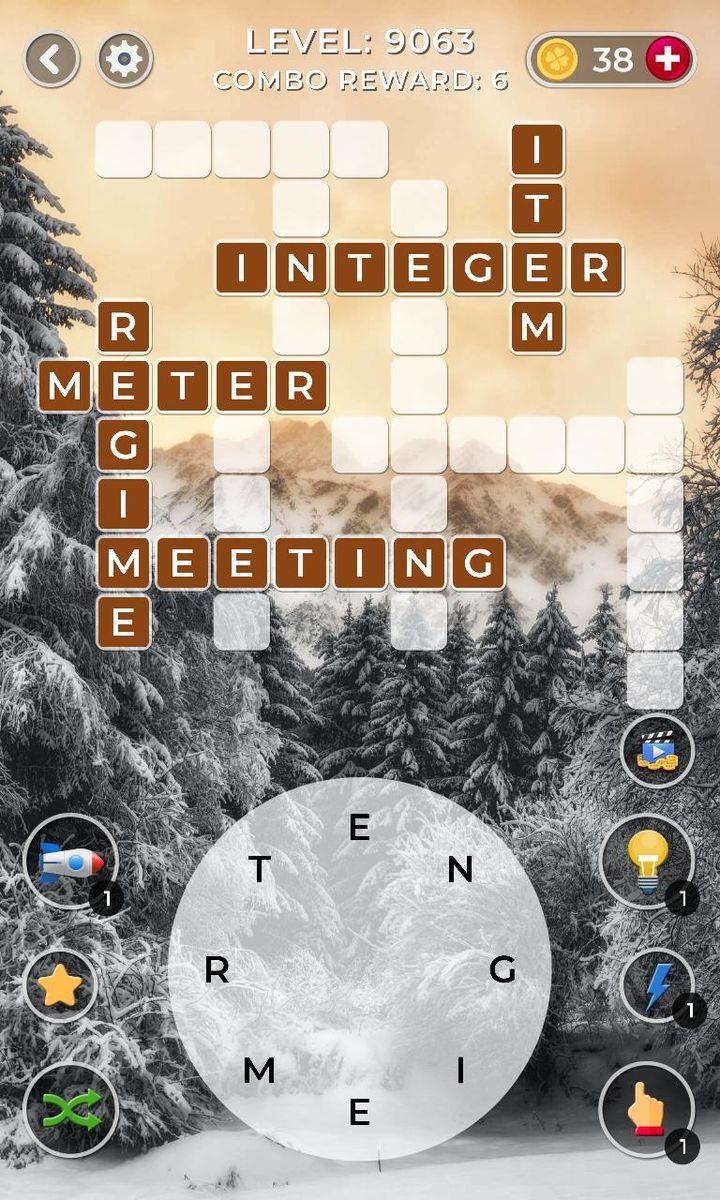This screenshot has width=720, height=1200.
Task: Use the pointing finger hint
Action: pos(647,1109)
